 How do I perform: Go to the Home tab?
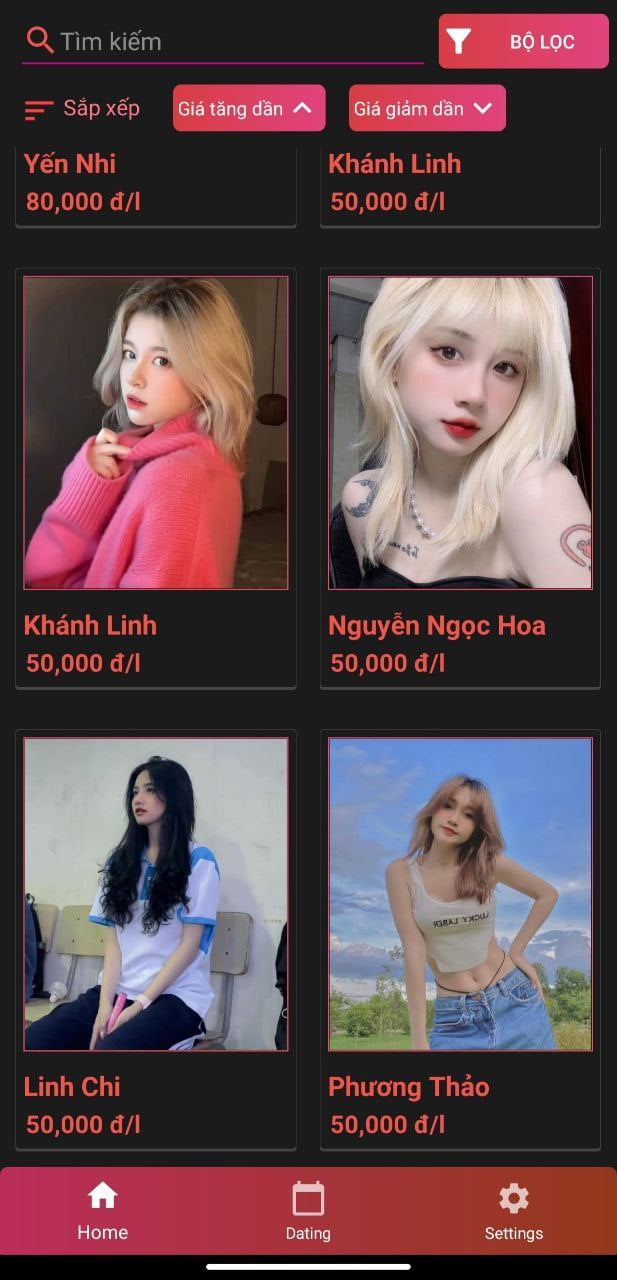[x=103, y=1211]
